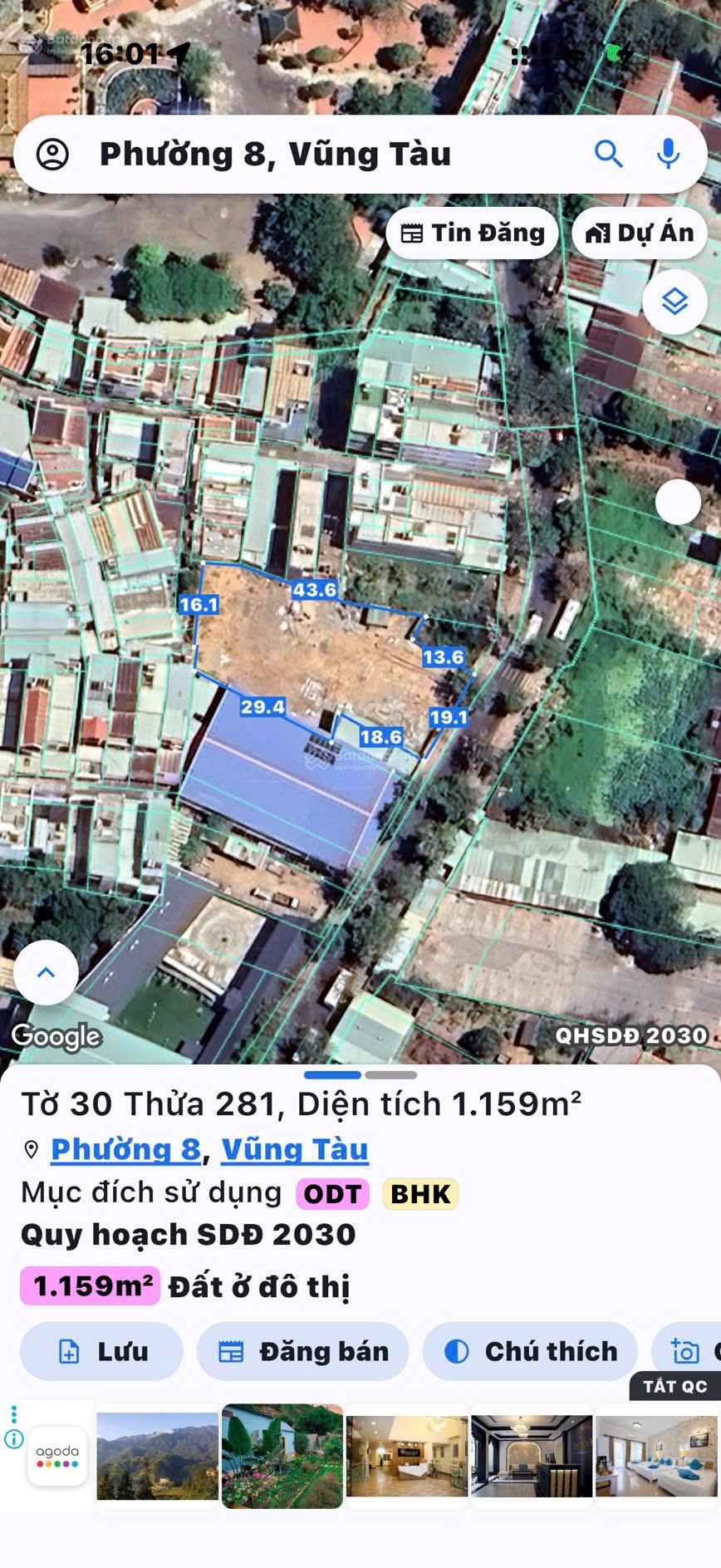Open the Vũng Tàu link
The image size is (721, 1568).
pos(294,1149)
